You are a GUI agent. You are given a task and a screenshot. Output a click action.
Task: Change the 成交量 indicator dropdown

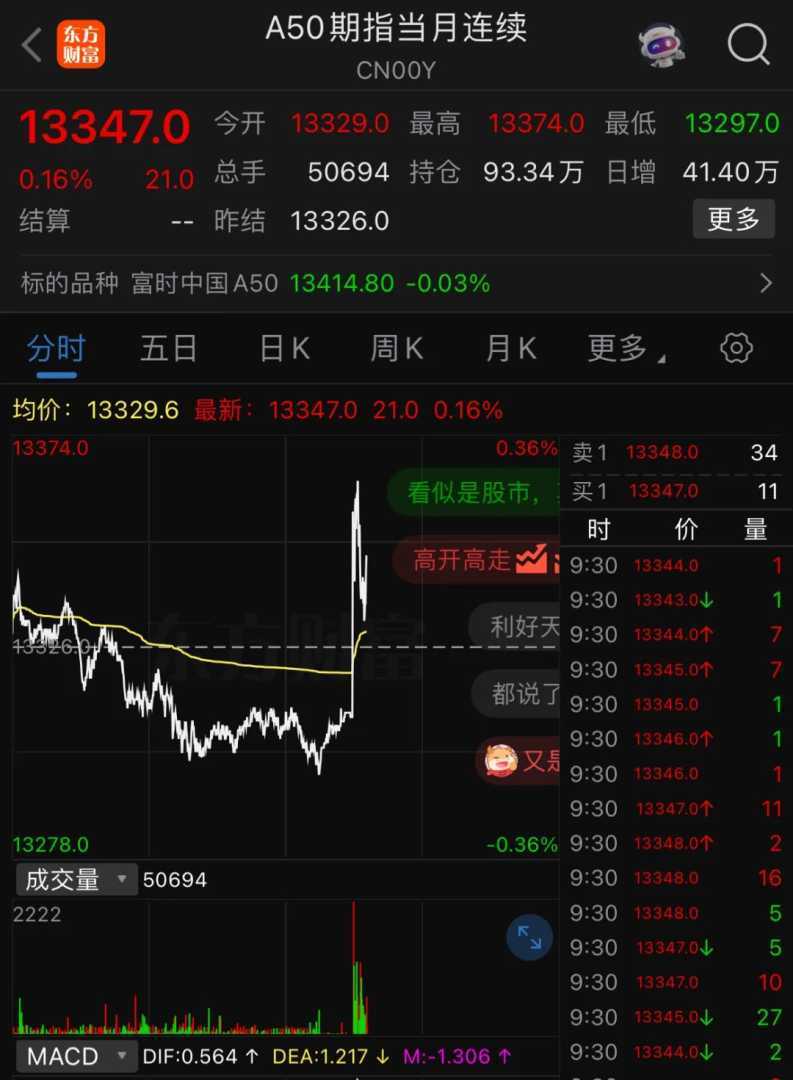point(75,880)
